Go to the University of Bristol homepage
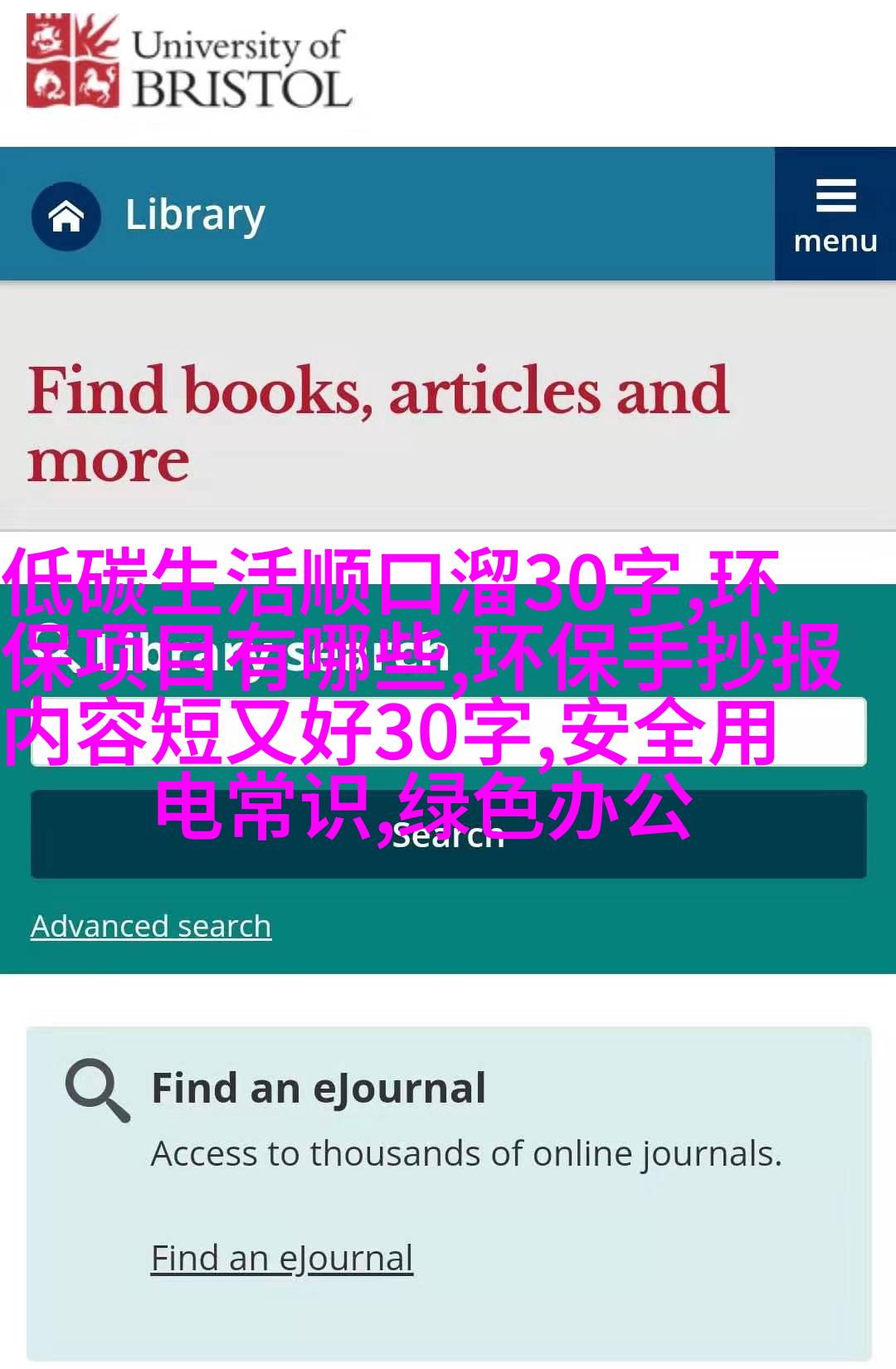The width and height of the screenshot is (896, 1369). [189, 62]
